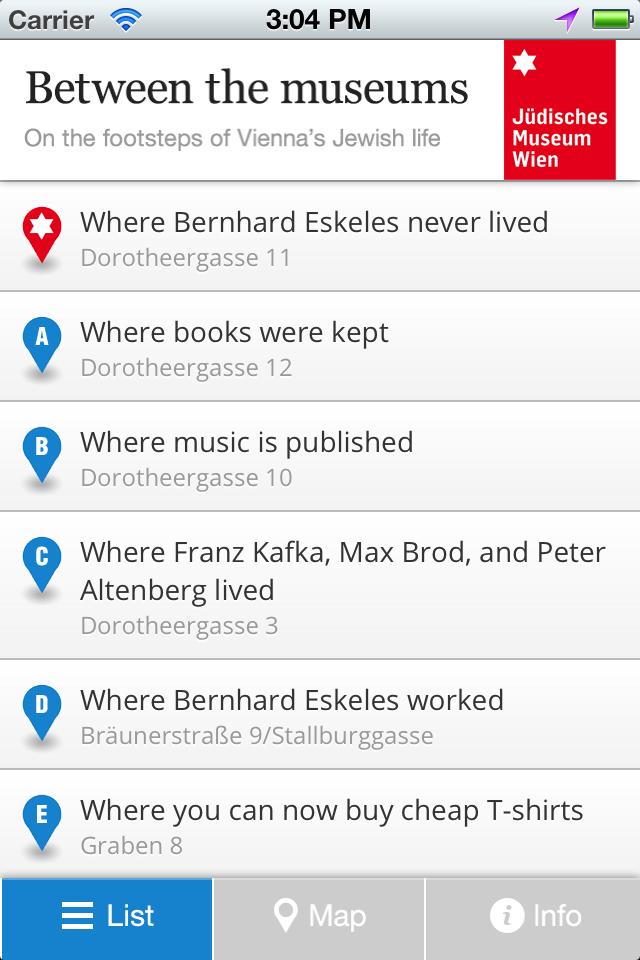Open 'Where you can now buy cheap T-shirts'
The height and width of the screenshot is (960, 640).
pos(320,826)
